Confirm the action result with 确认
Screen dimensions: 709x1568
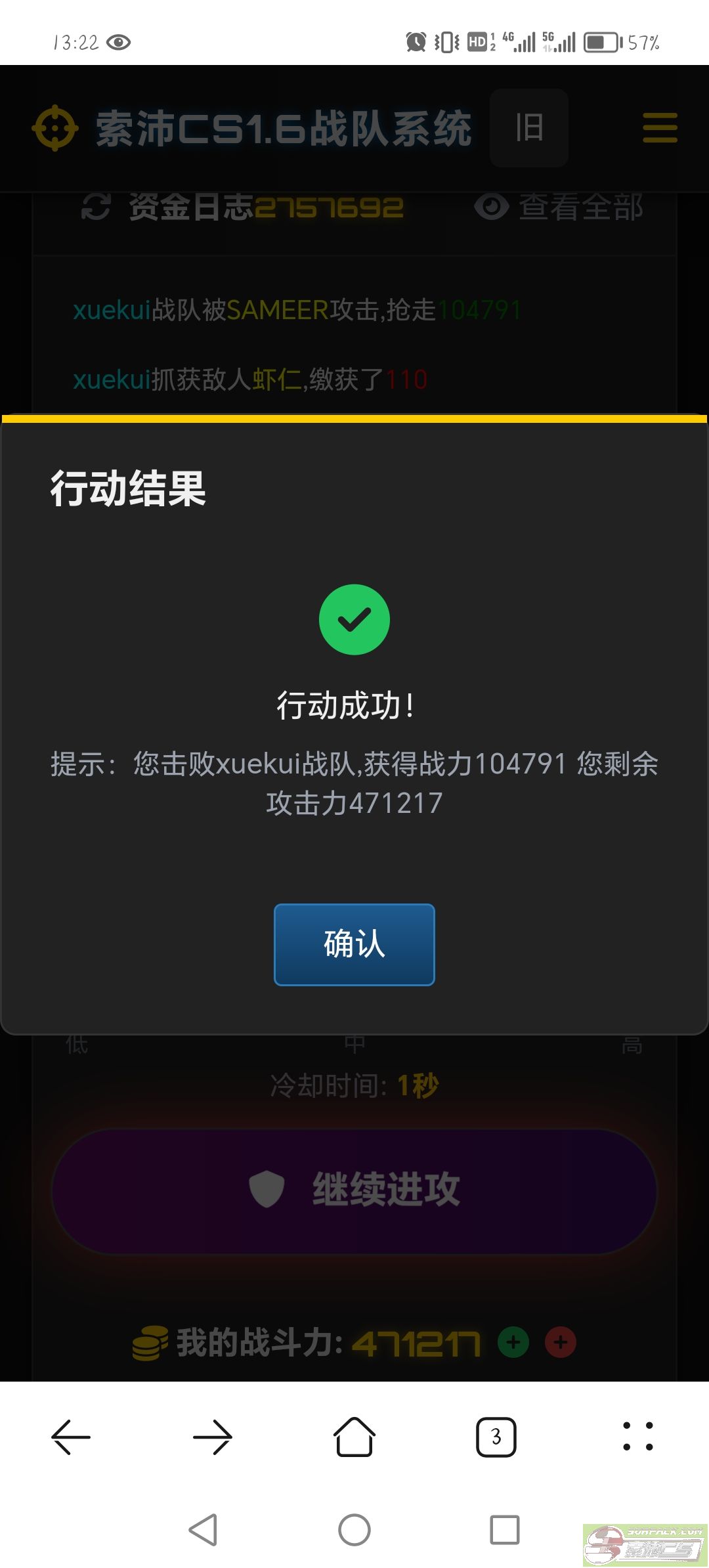coord(354,944)
